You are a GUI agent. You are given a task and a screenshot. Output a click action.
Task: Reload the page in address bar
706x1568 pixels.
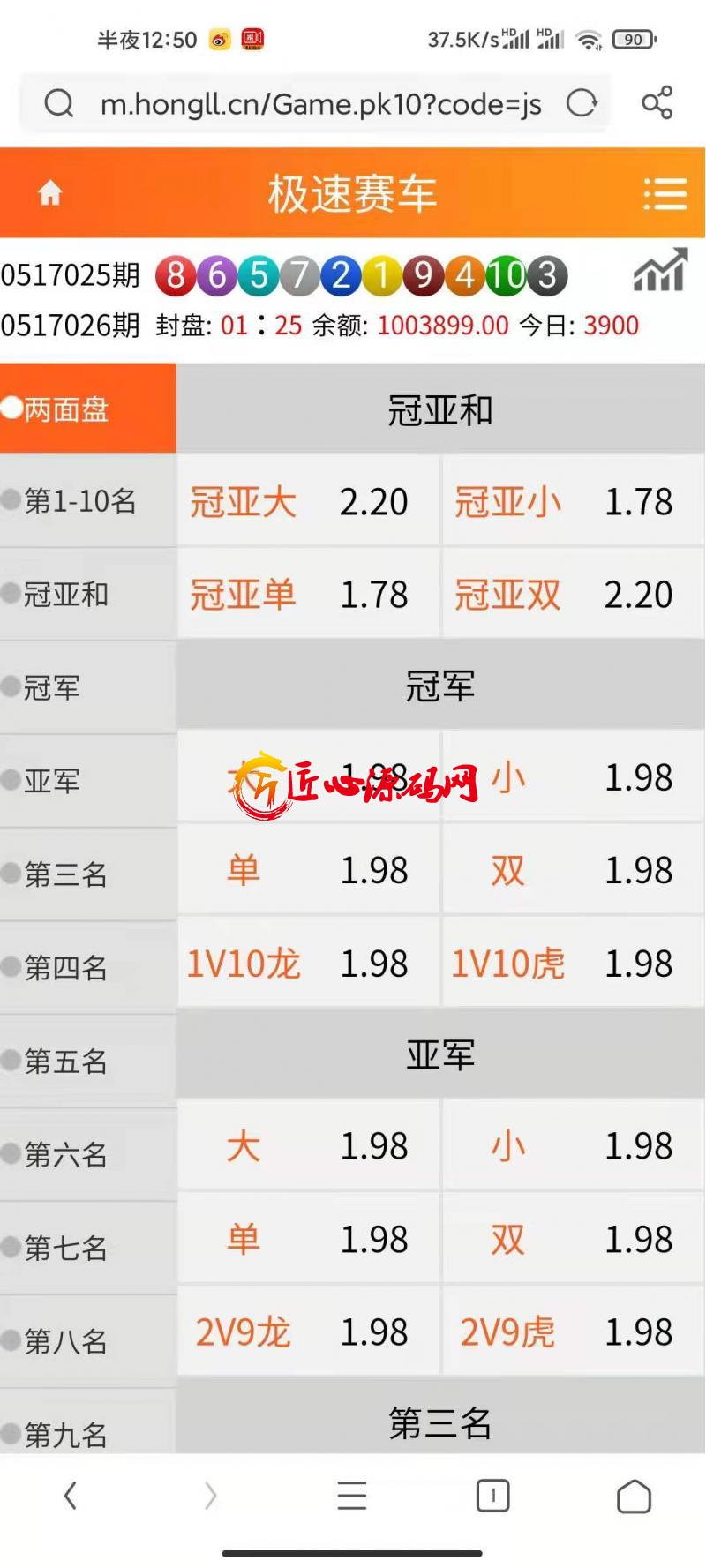point(582,103)
